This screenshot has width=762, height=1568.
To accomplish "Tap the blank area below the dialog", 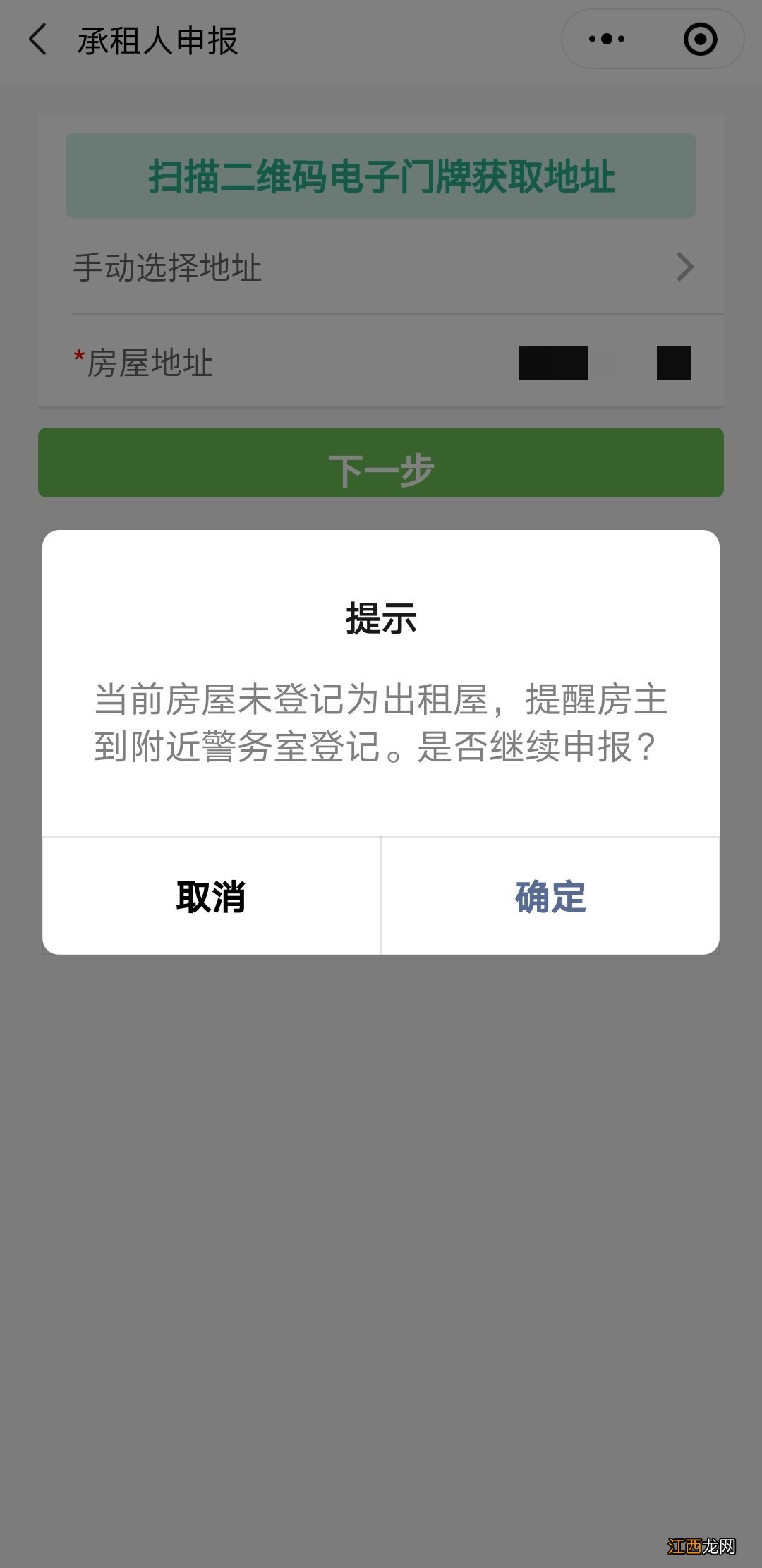I will coord(381,1200).
